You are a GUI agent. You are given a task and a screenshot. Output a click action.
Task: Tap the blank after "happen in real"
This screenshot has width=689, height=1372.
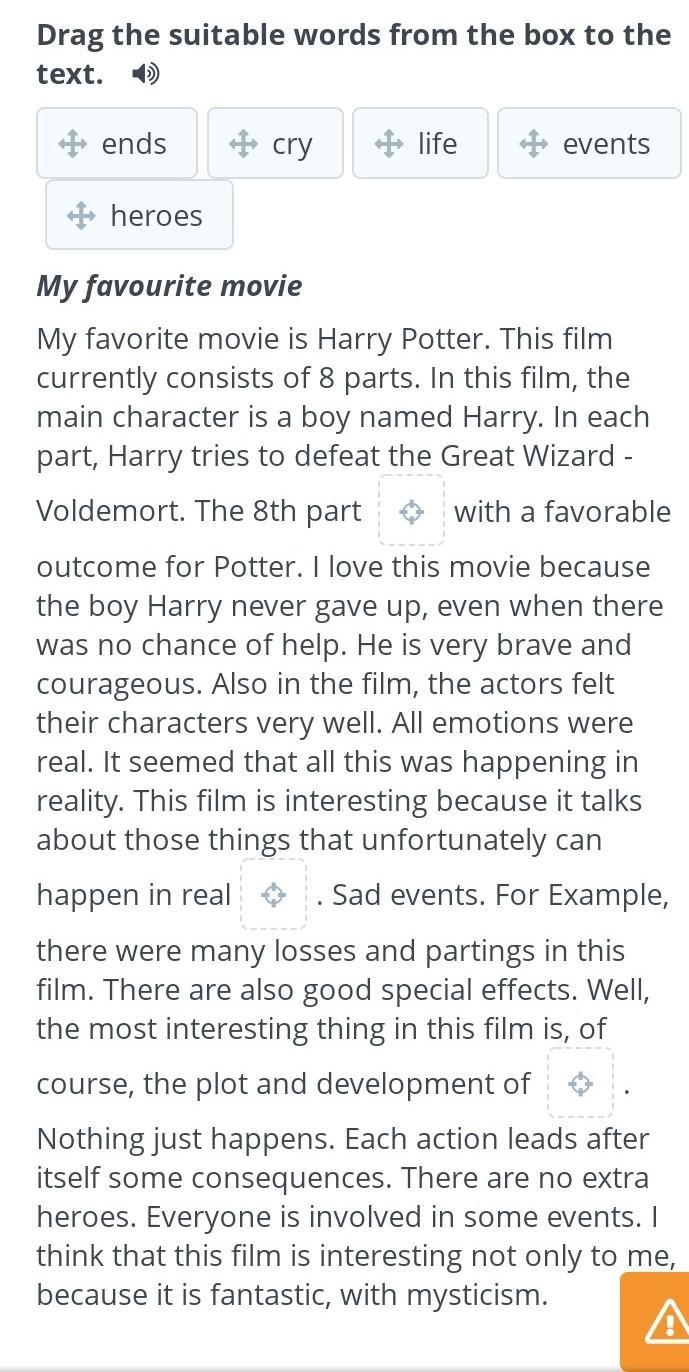click(x=273, y=894)
